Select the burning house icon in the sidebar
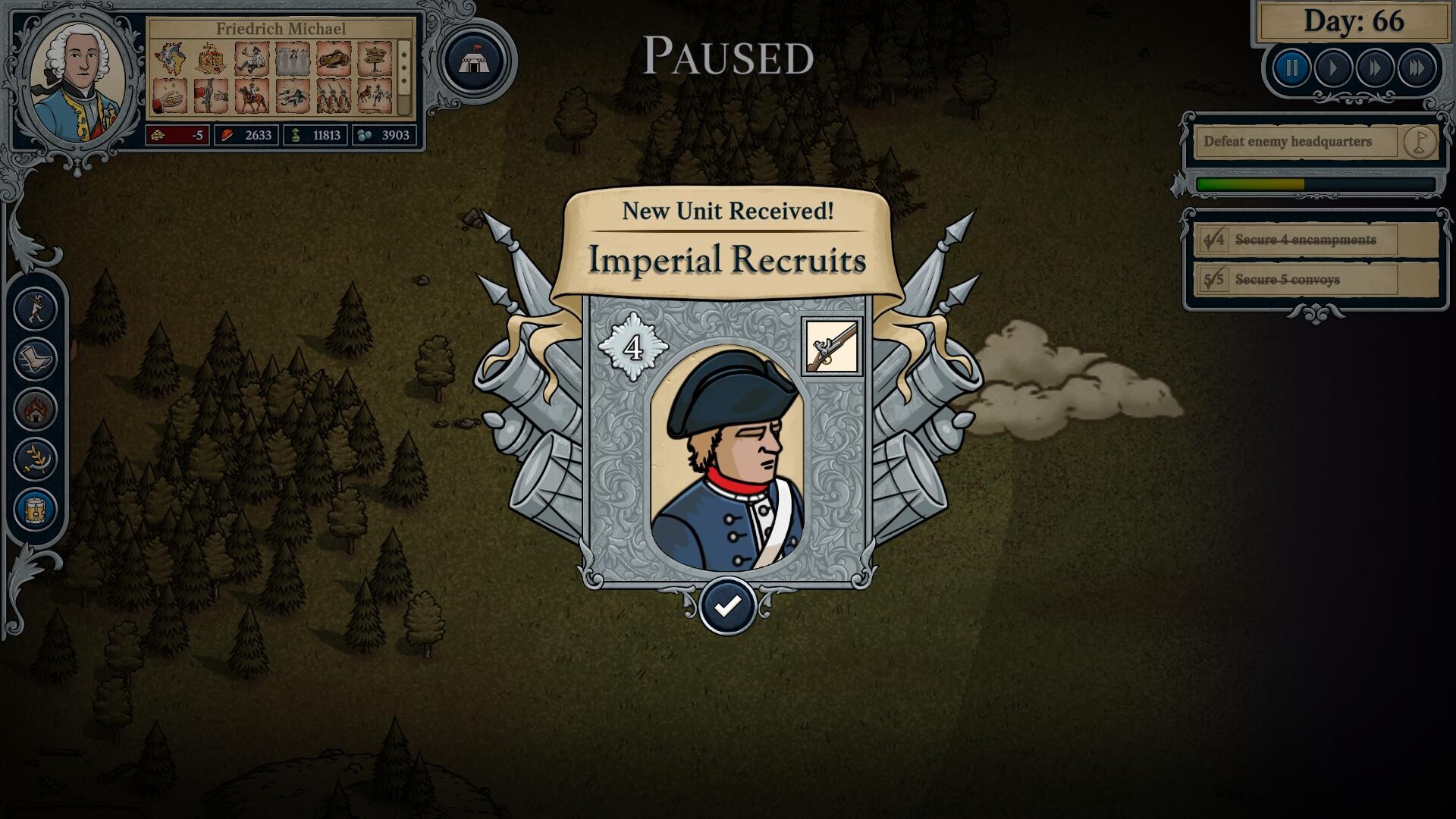 pos(35,409)
